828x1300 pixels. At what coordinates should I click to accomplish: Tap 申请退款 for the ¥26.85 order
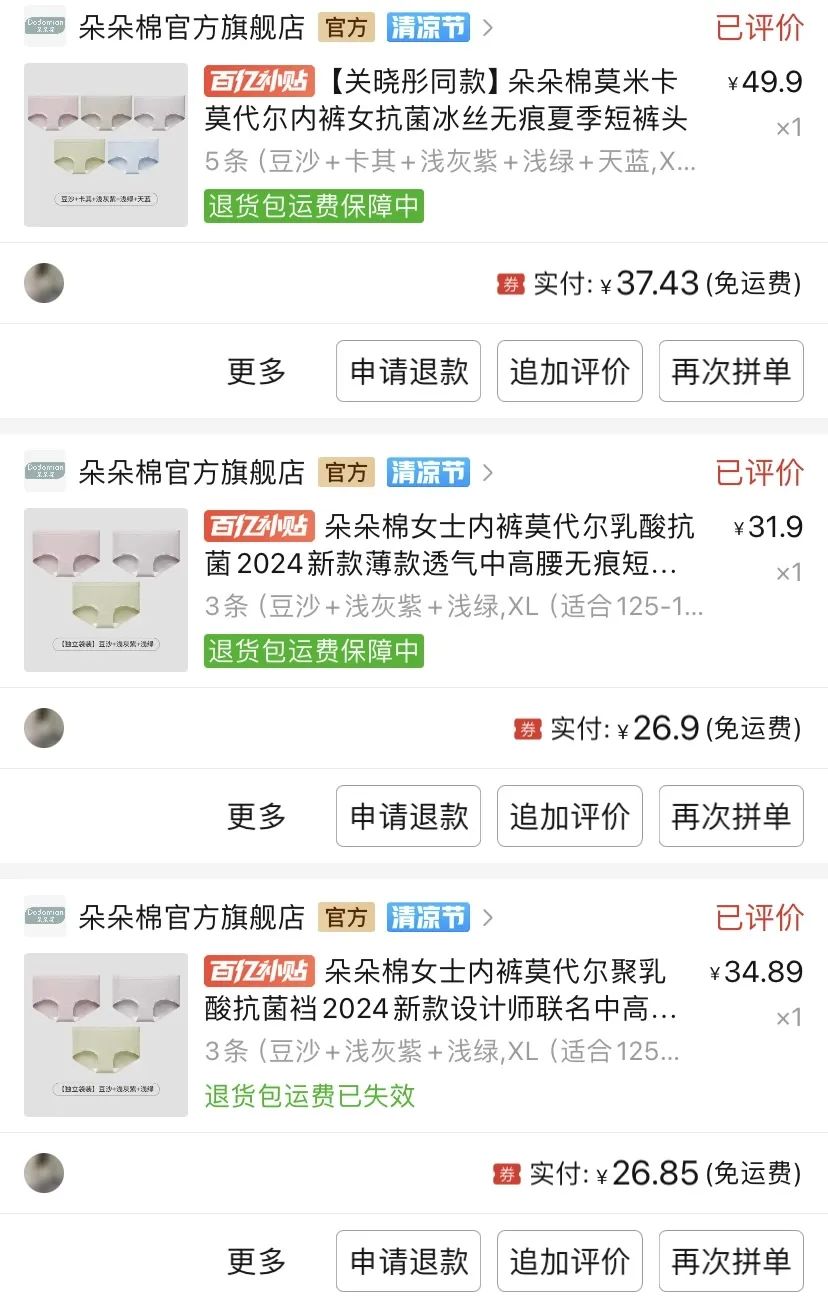[x=408, y=1262]
